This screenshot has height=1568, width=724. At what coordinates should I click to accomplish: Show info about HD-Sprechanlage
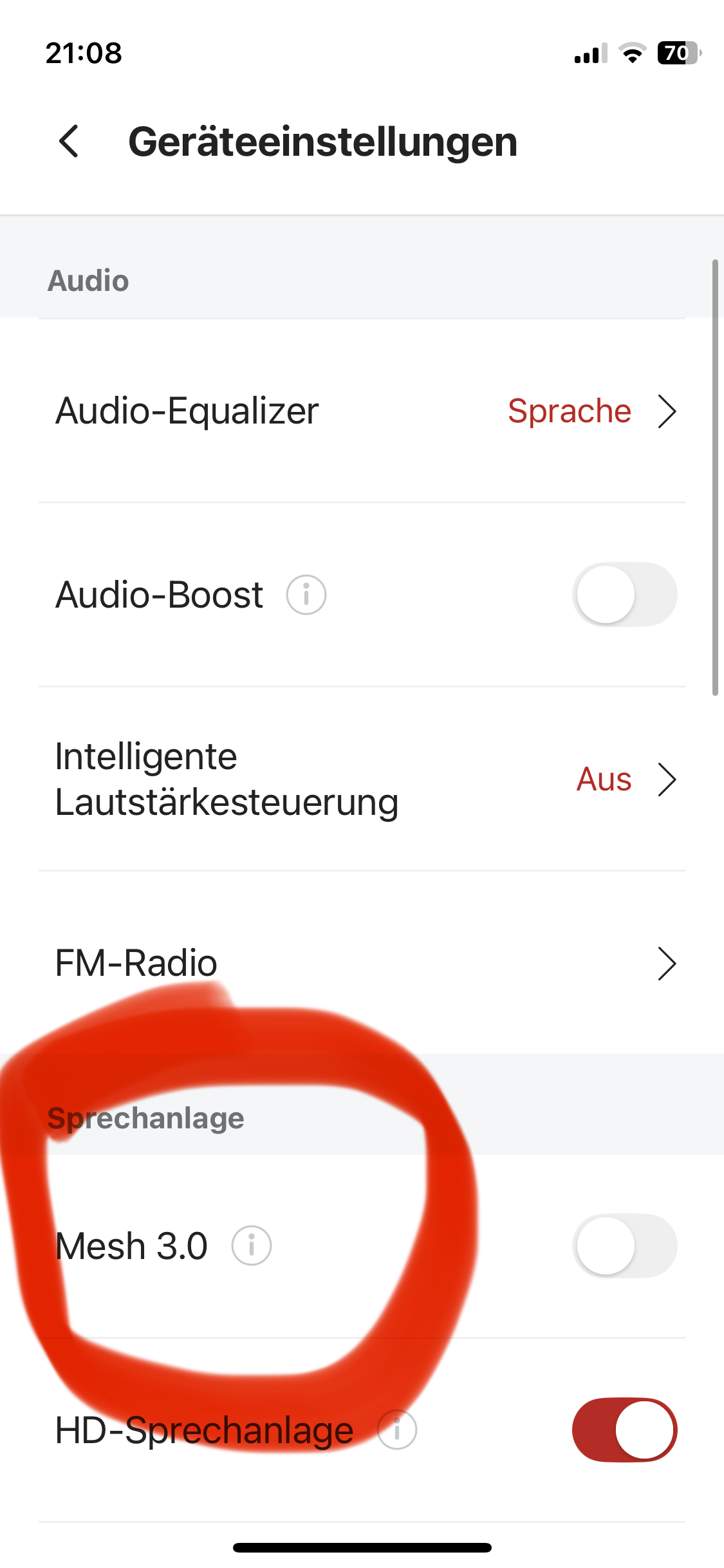[397, 1430]
